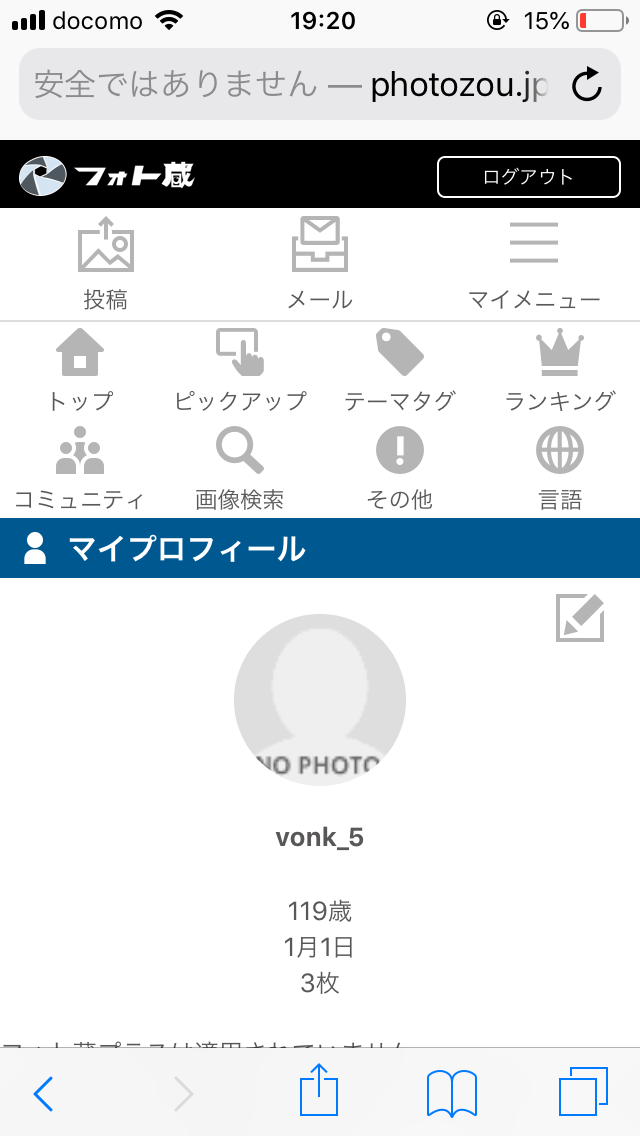View the ランキング page

tap(560, 370)
